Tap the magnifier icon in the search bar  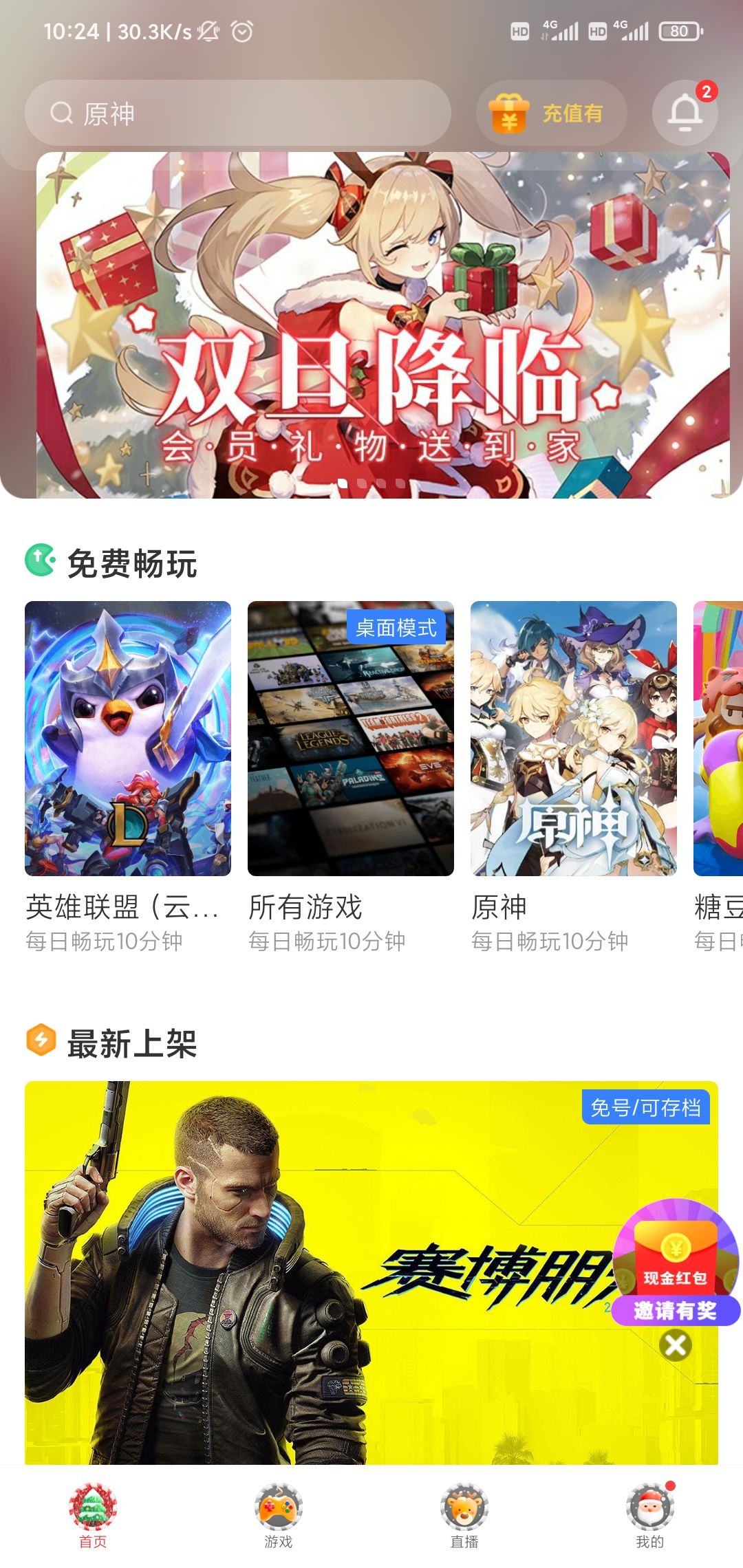coord(63,112)
